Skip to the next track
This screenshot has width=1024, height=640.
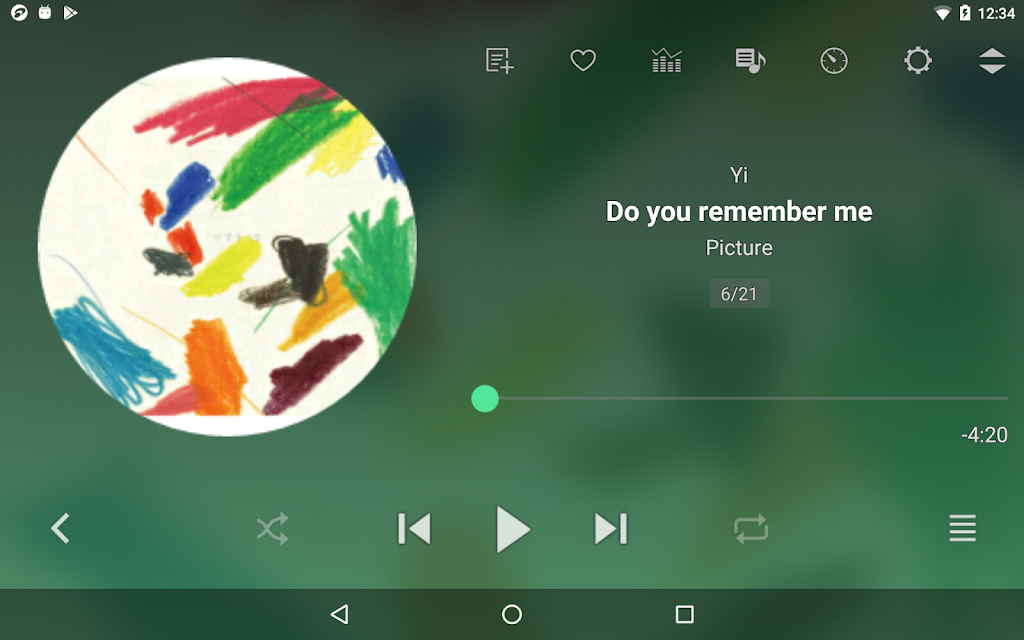pyautogui.click(x=610, y=528)
